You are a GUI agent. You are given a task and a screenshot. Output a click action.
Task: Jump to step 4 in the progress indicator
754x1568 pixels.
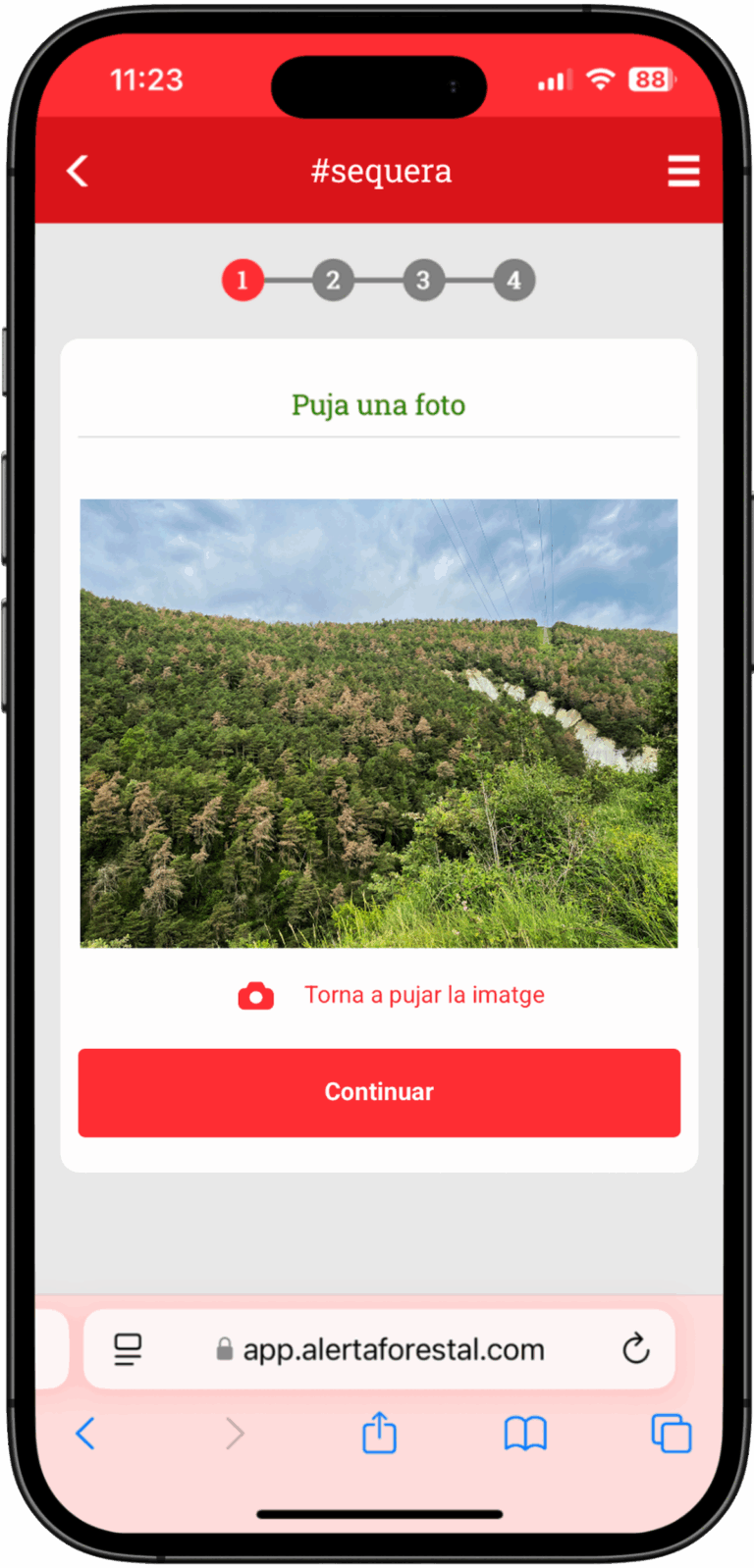(x=513, y=281)
